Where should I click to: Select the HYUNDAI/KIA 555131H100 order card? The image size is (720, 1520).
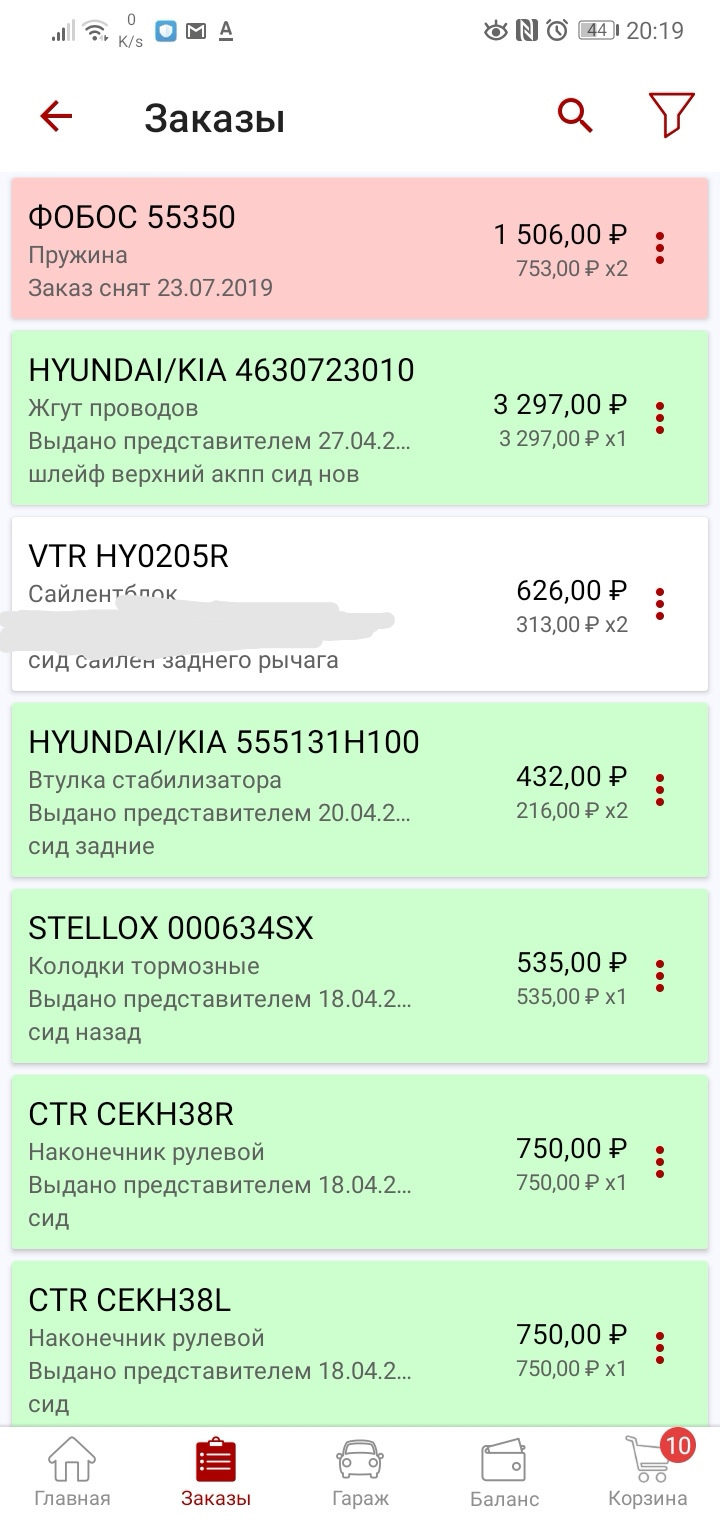[300, 790]
